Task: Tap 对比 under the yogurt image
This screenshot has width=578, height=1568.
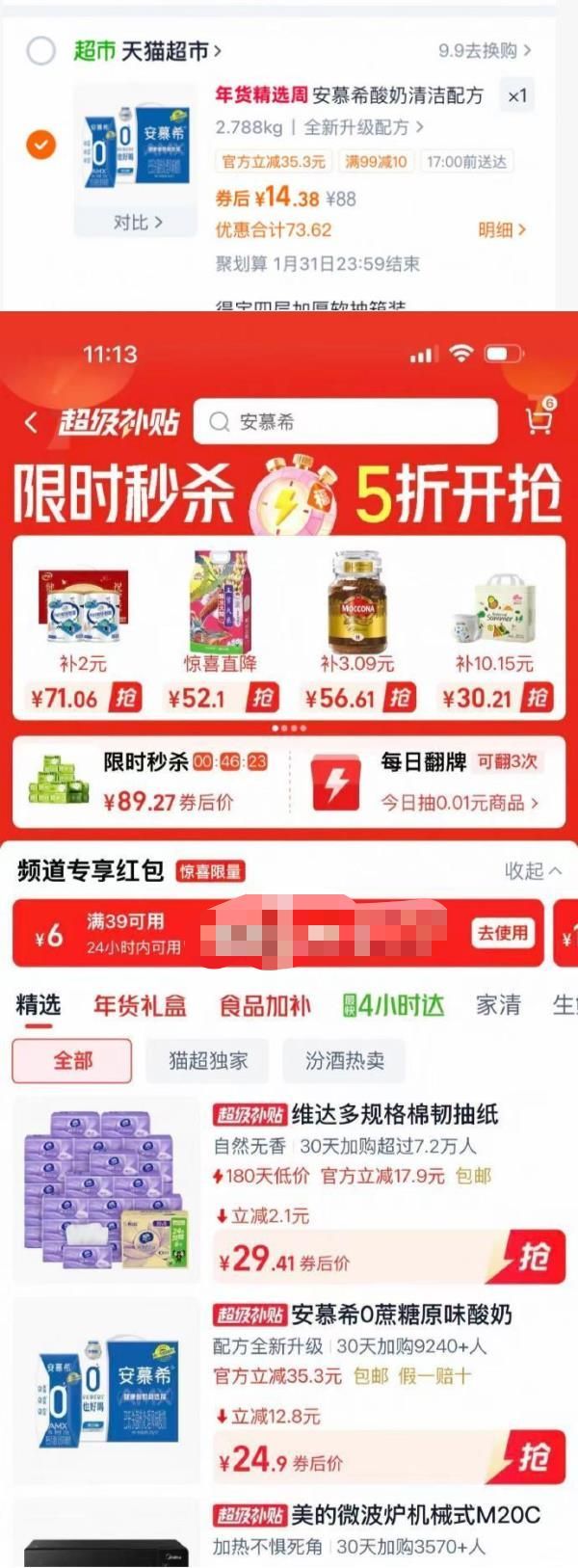Action: [x=137, y=223]
